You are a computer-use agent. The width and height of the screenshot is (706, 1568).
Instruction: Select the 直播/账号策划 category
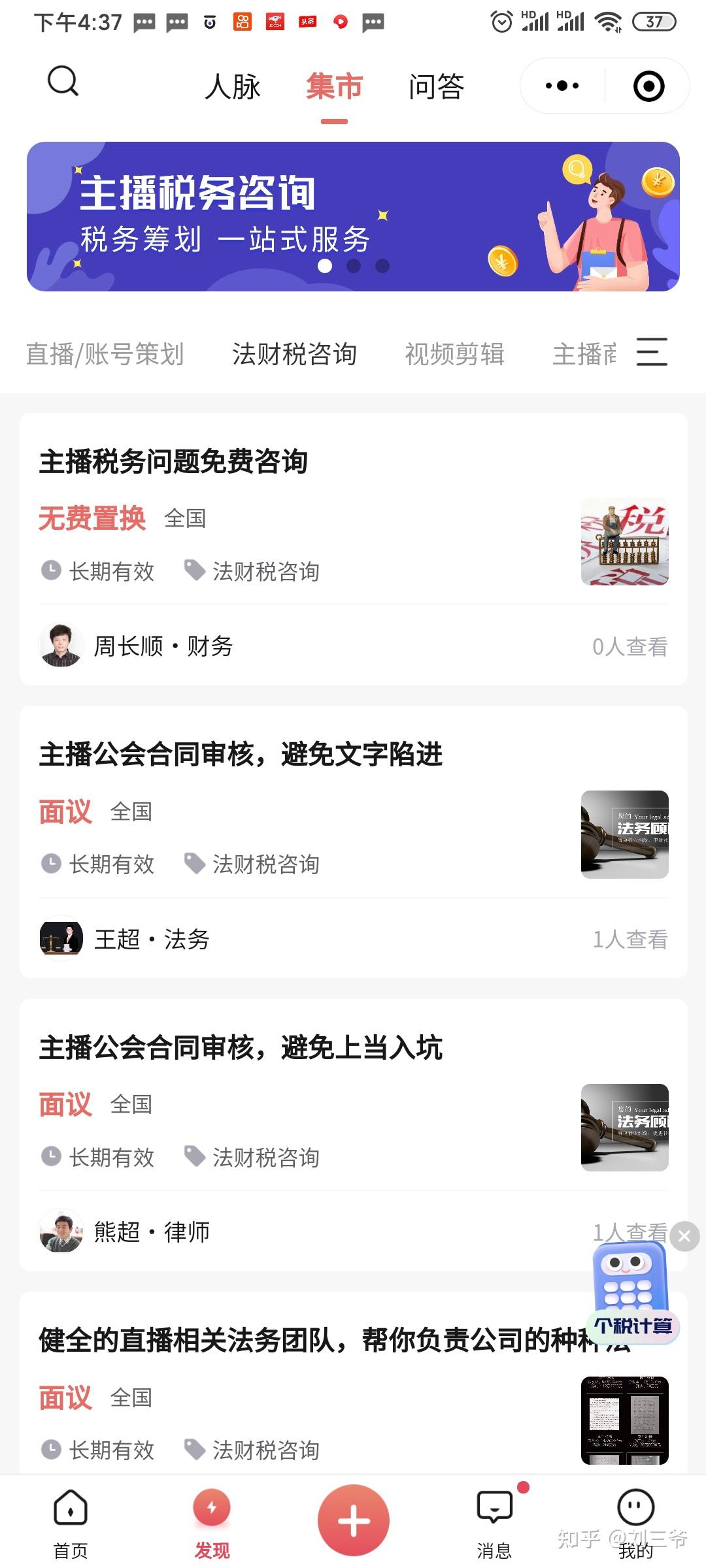click(105, 354)
